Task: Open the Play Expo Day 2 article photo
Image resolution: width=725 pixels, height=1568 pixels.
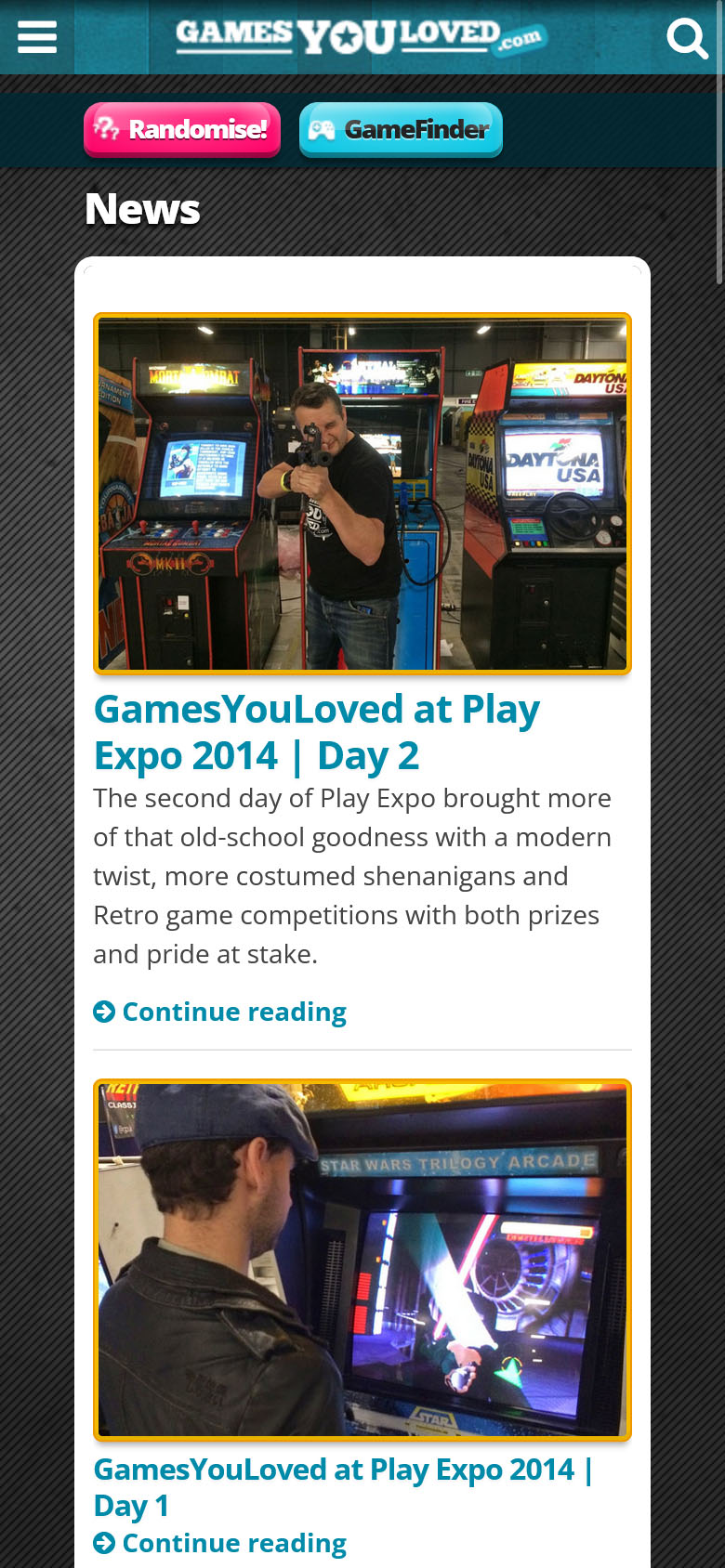Action: click(362, 493)
